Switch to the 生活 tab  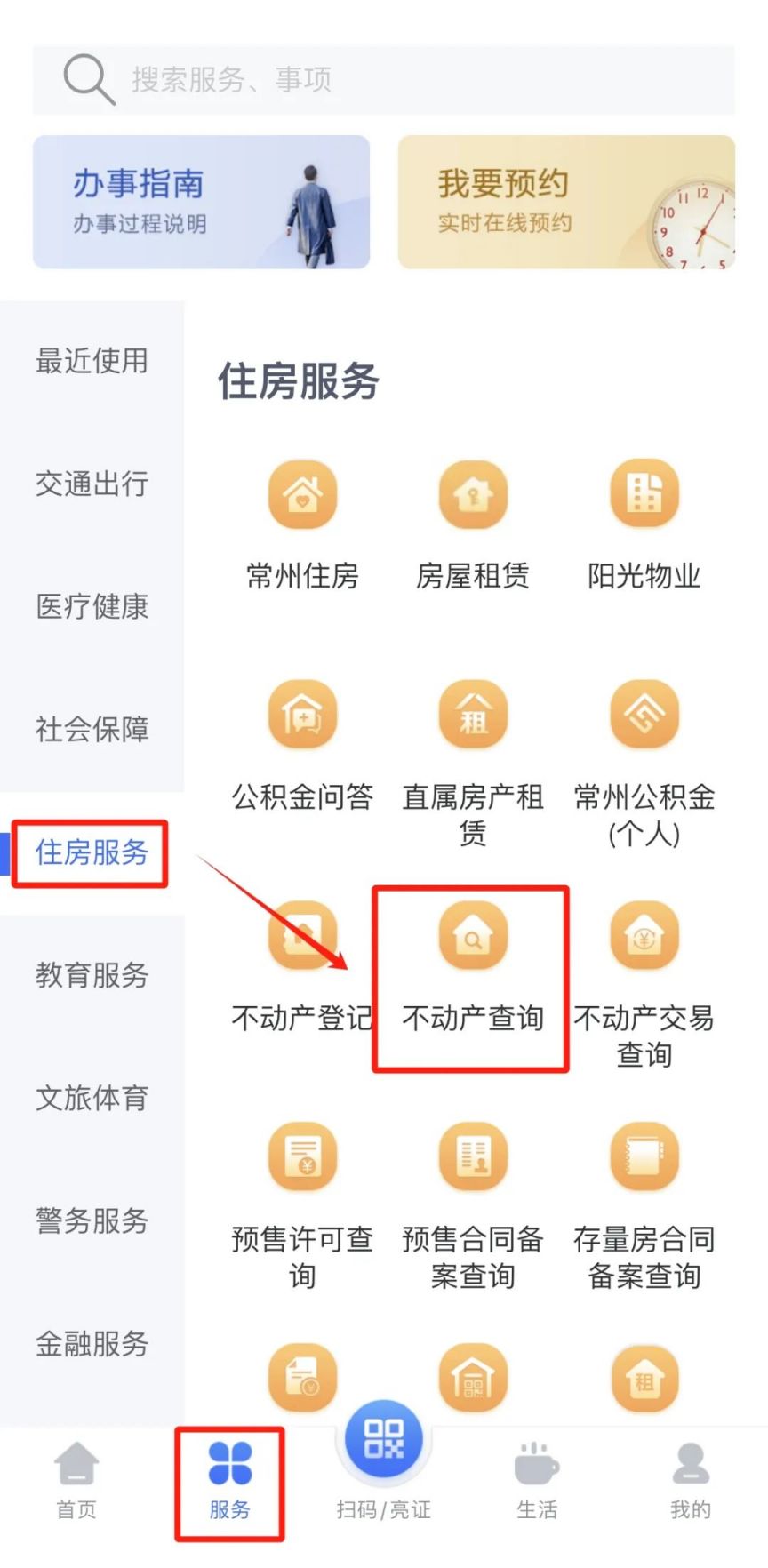click(537, 1481)
